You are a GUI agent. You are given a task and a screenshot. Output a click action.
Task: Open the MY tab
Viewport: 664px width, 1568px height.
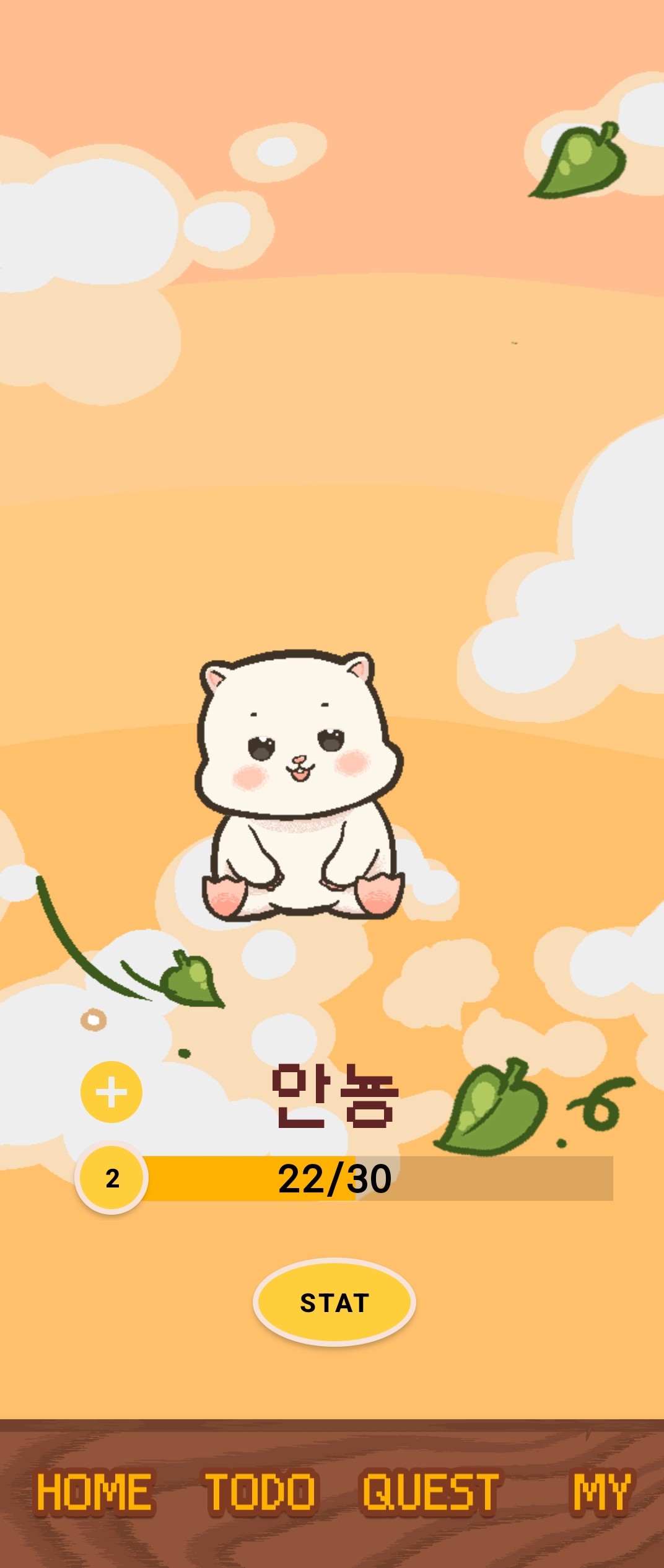[600, 1492]
